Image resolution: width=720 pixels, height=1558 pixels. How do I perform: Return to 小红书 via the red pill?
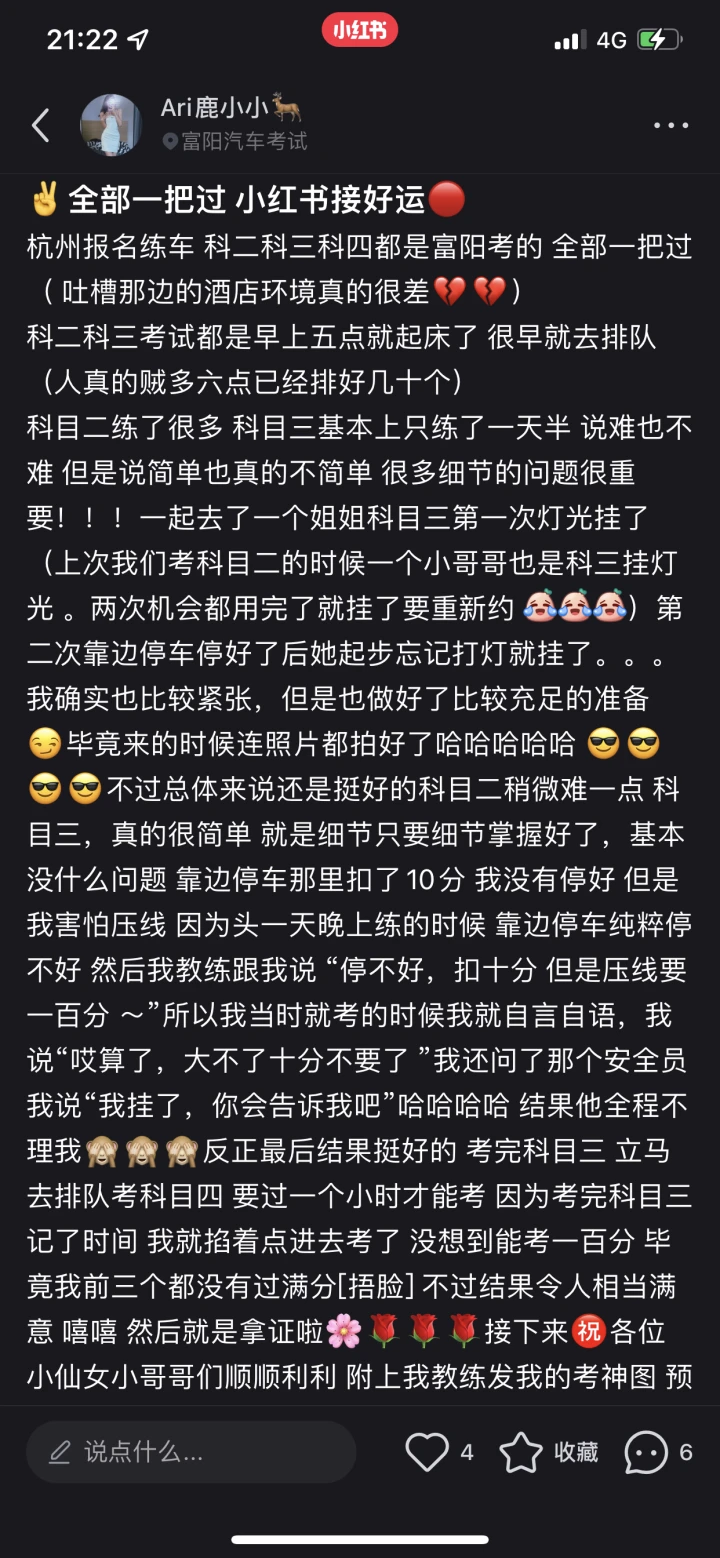tap(360, 31)
